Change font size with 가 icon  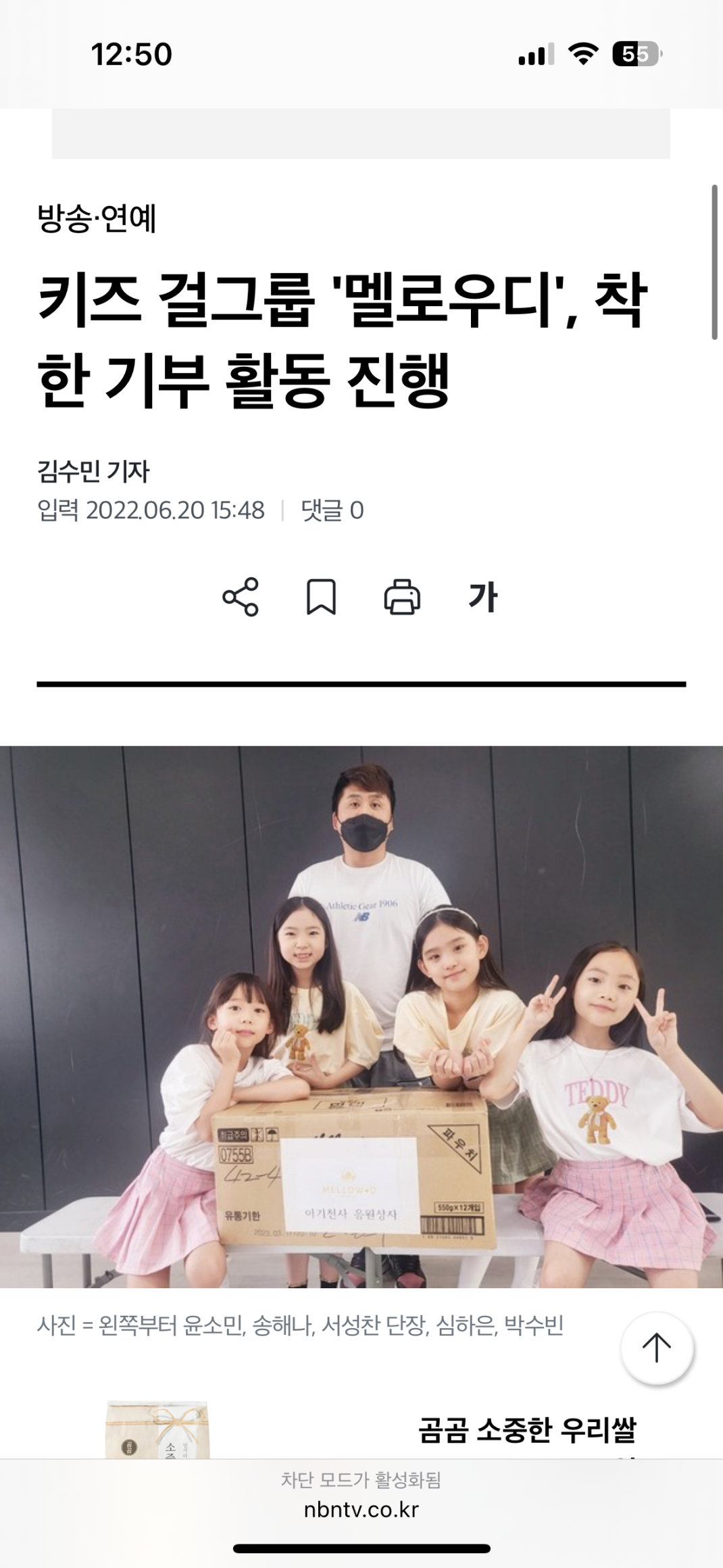pos(483,597)
